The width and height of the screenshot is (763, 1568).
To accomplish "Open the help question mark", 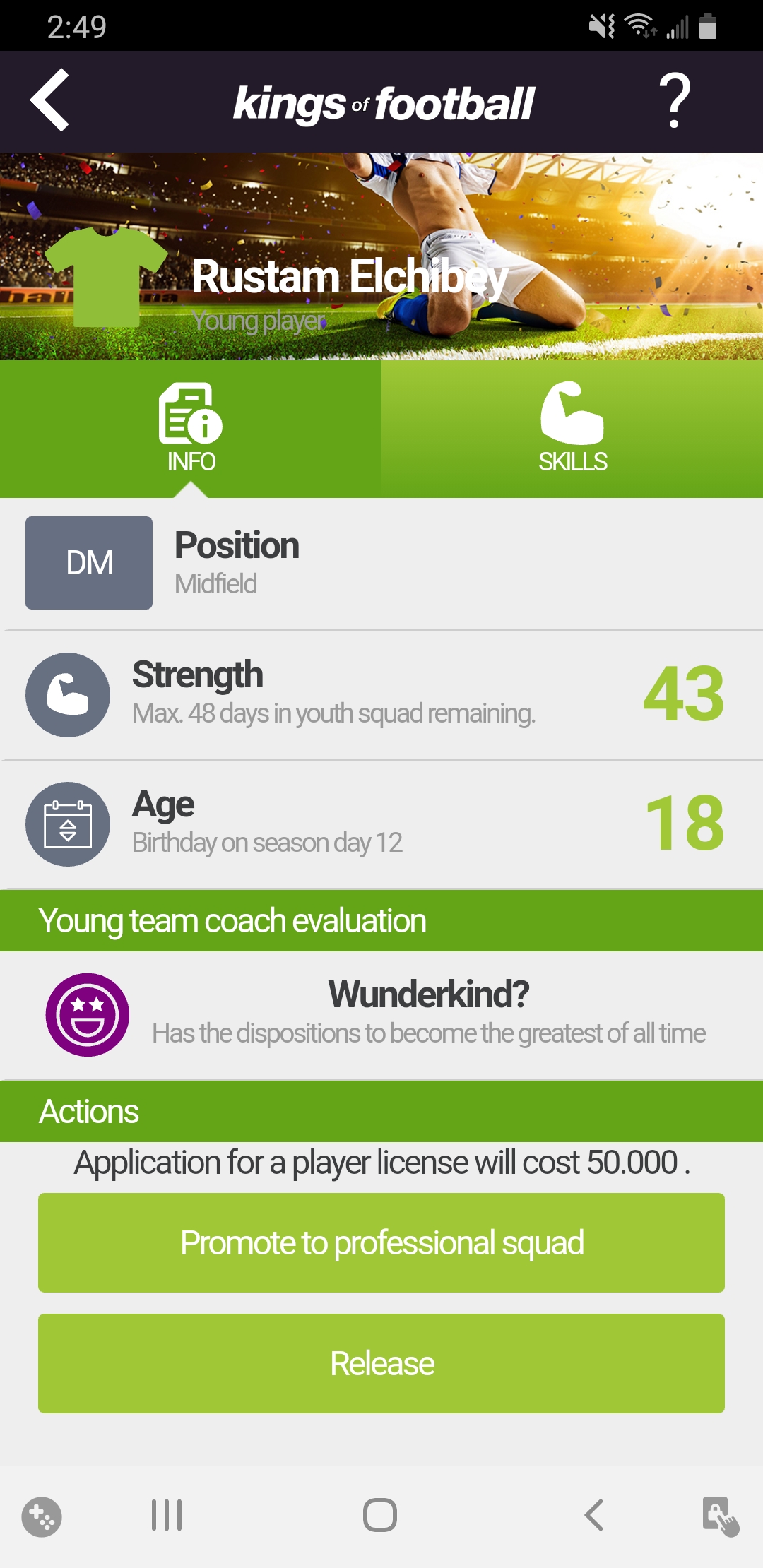I will pos(674,101).
